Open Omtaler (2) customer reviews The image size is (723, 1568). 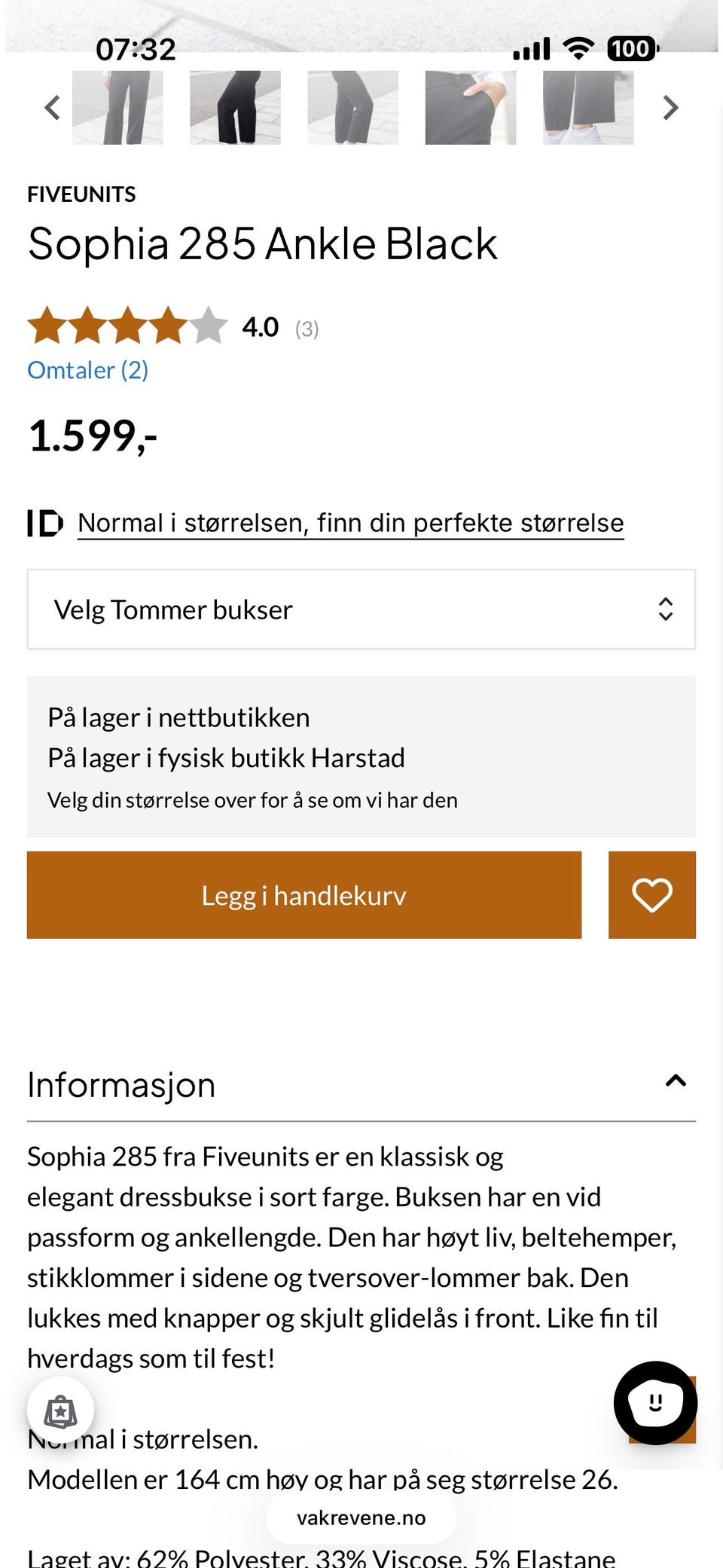pos(87,369)
